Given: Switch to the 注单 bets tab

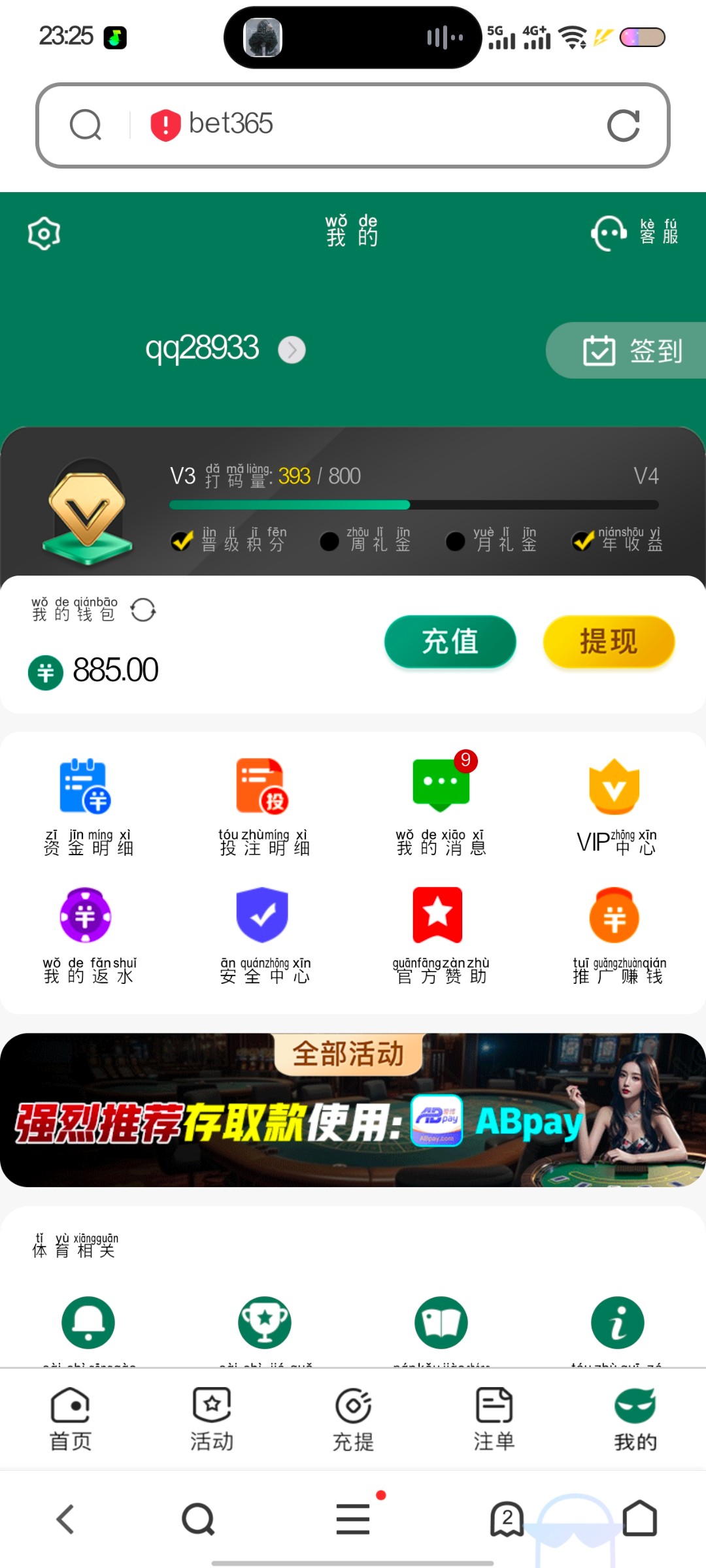Looking at the screenshot, I should 494,1419.
